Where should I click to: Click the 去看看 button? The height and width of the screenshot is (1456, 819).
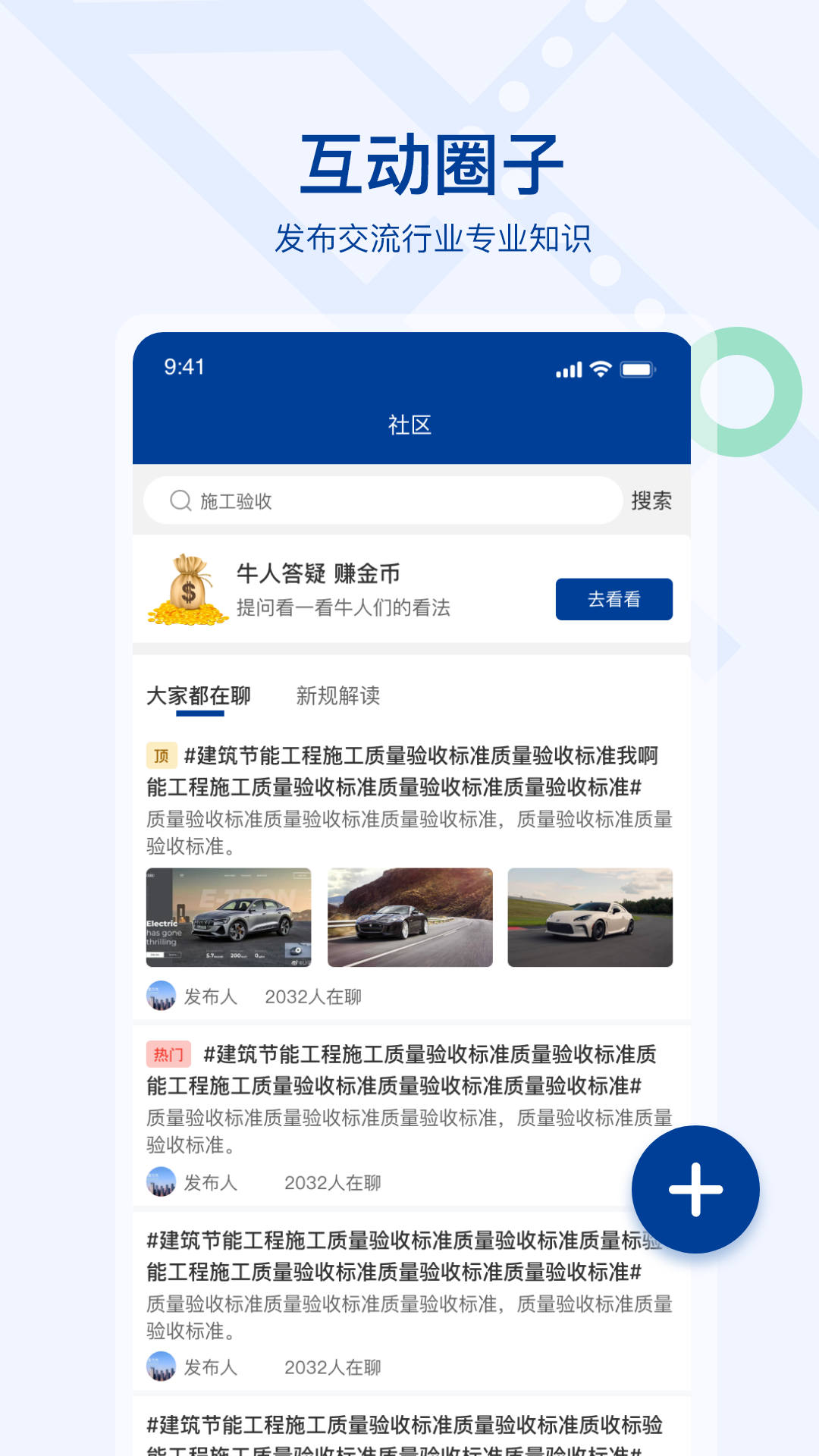point(614,598)
